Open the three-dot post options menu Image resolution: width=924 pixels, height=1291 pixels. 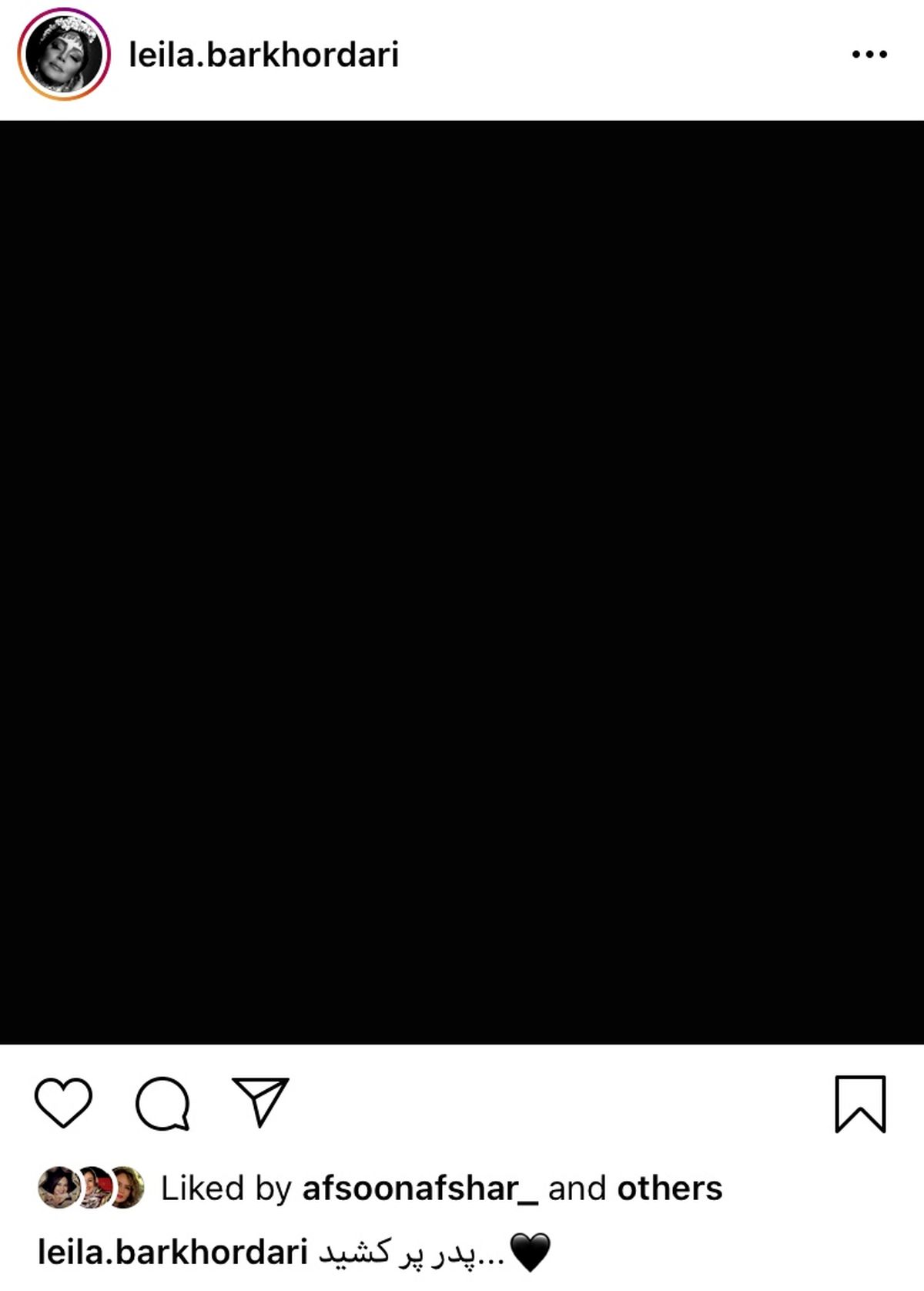[x=869, y=55]
